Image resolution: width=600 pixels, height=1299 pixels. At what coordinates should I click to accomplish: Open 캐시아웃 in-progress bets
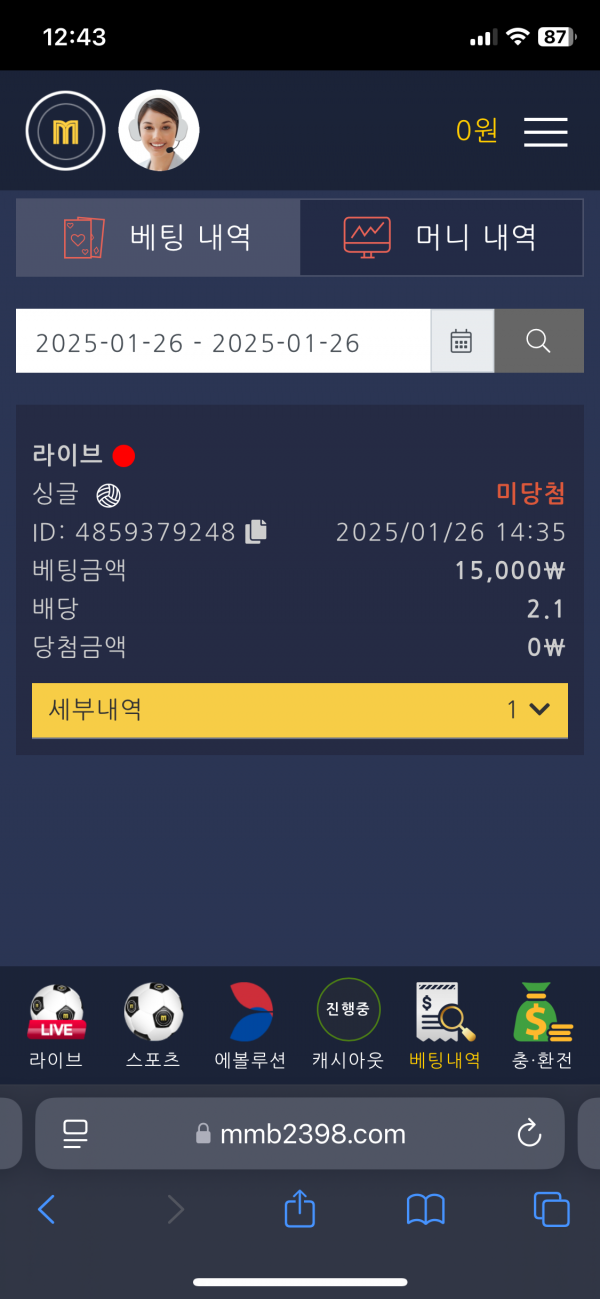(x=347, y=1025)
